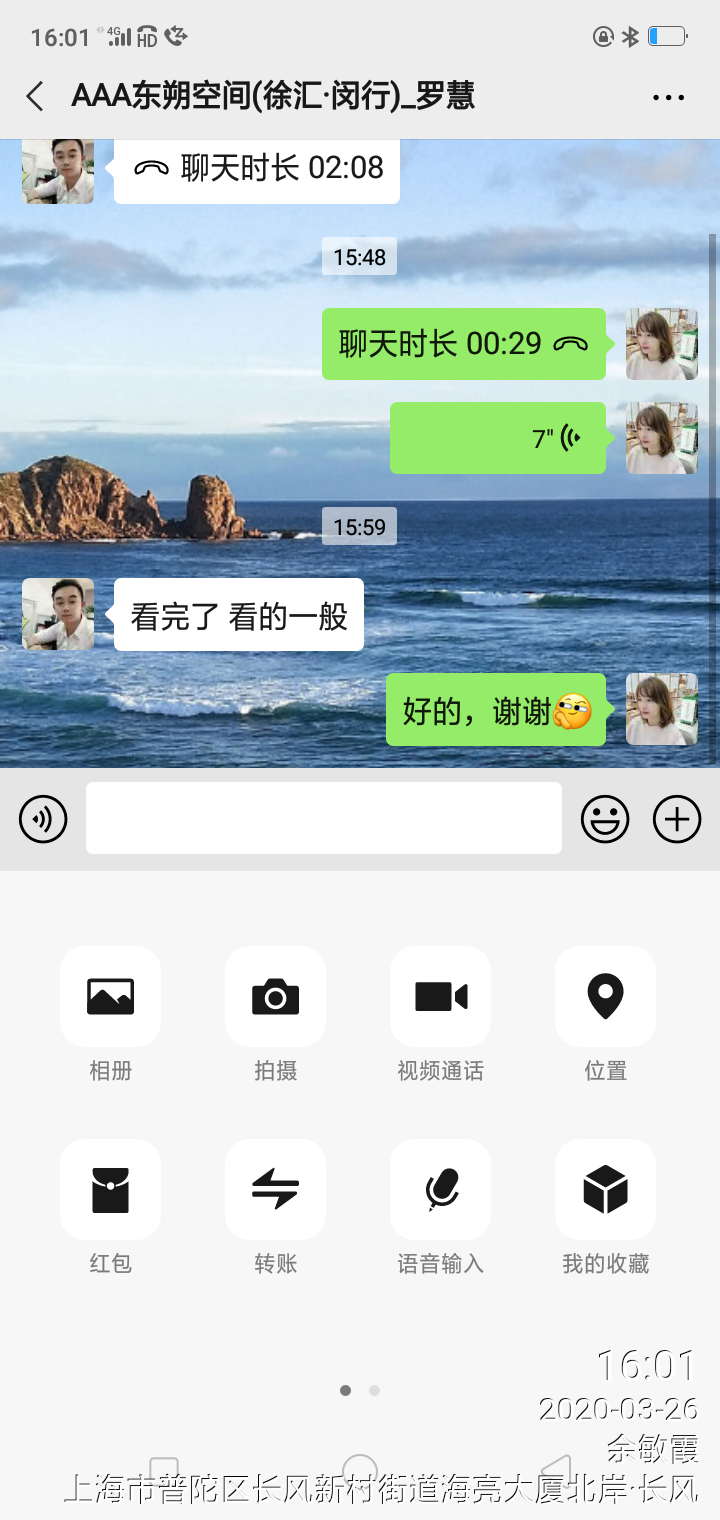Open the chat's three-dot menu
720x1520 pixels.
point(668,97)
